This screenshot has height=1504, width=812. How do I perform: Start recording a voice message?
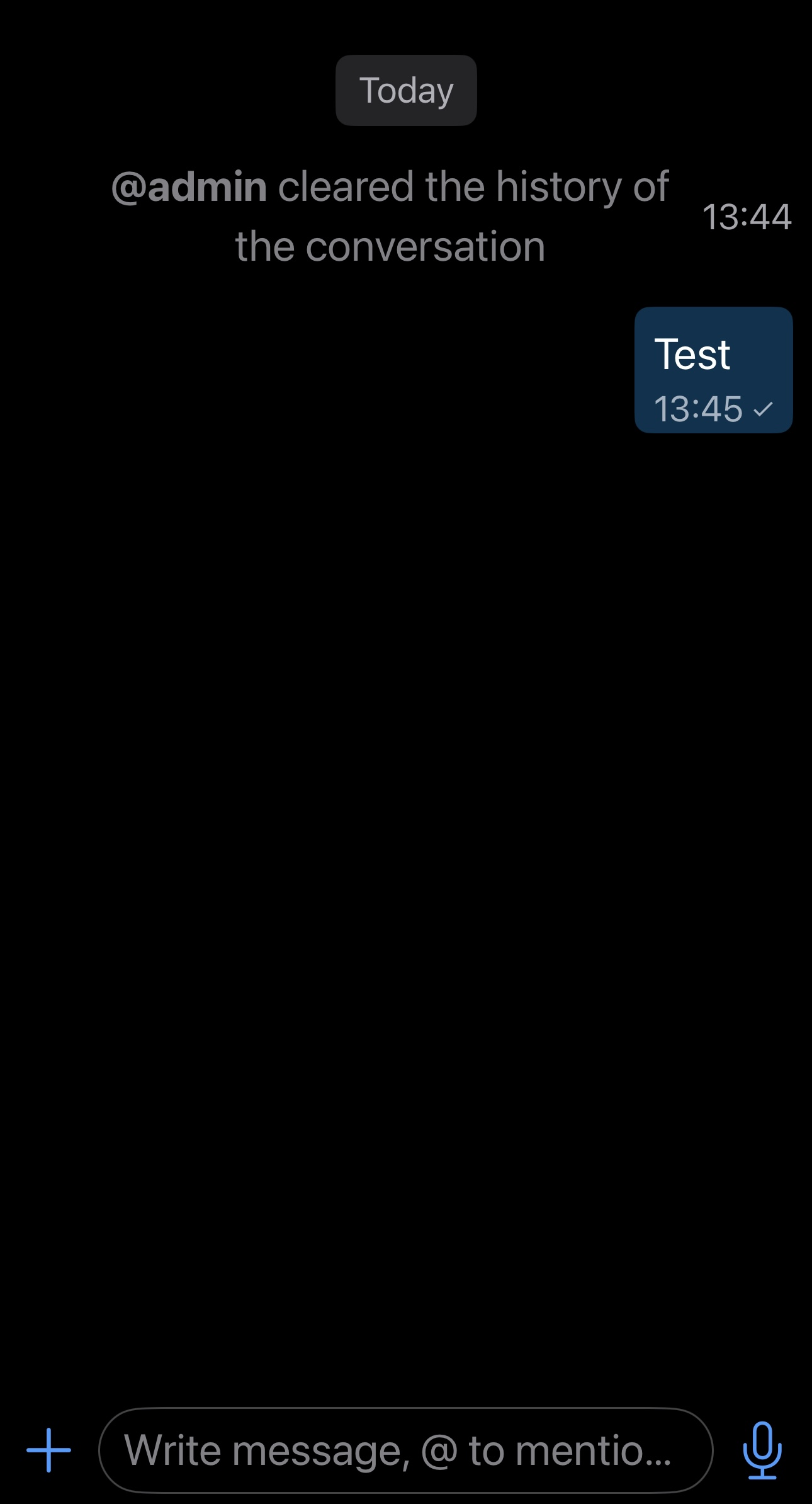[762, 1450]
